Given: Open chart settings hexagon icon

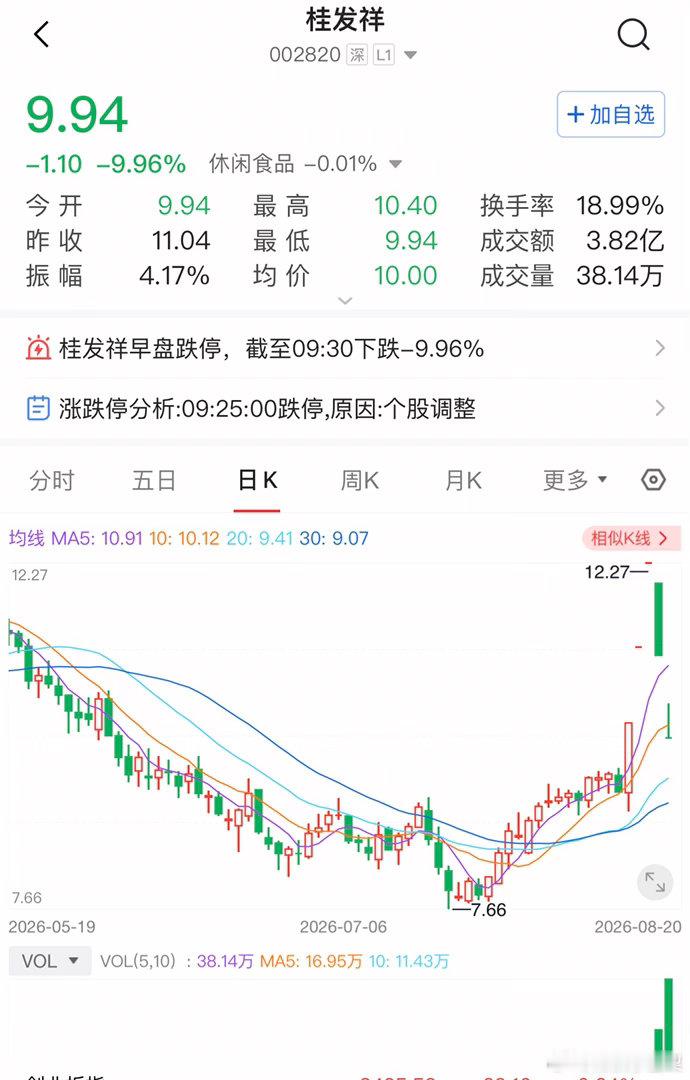Looking at the screenshot, I should tap(653, 479).
